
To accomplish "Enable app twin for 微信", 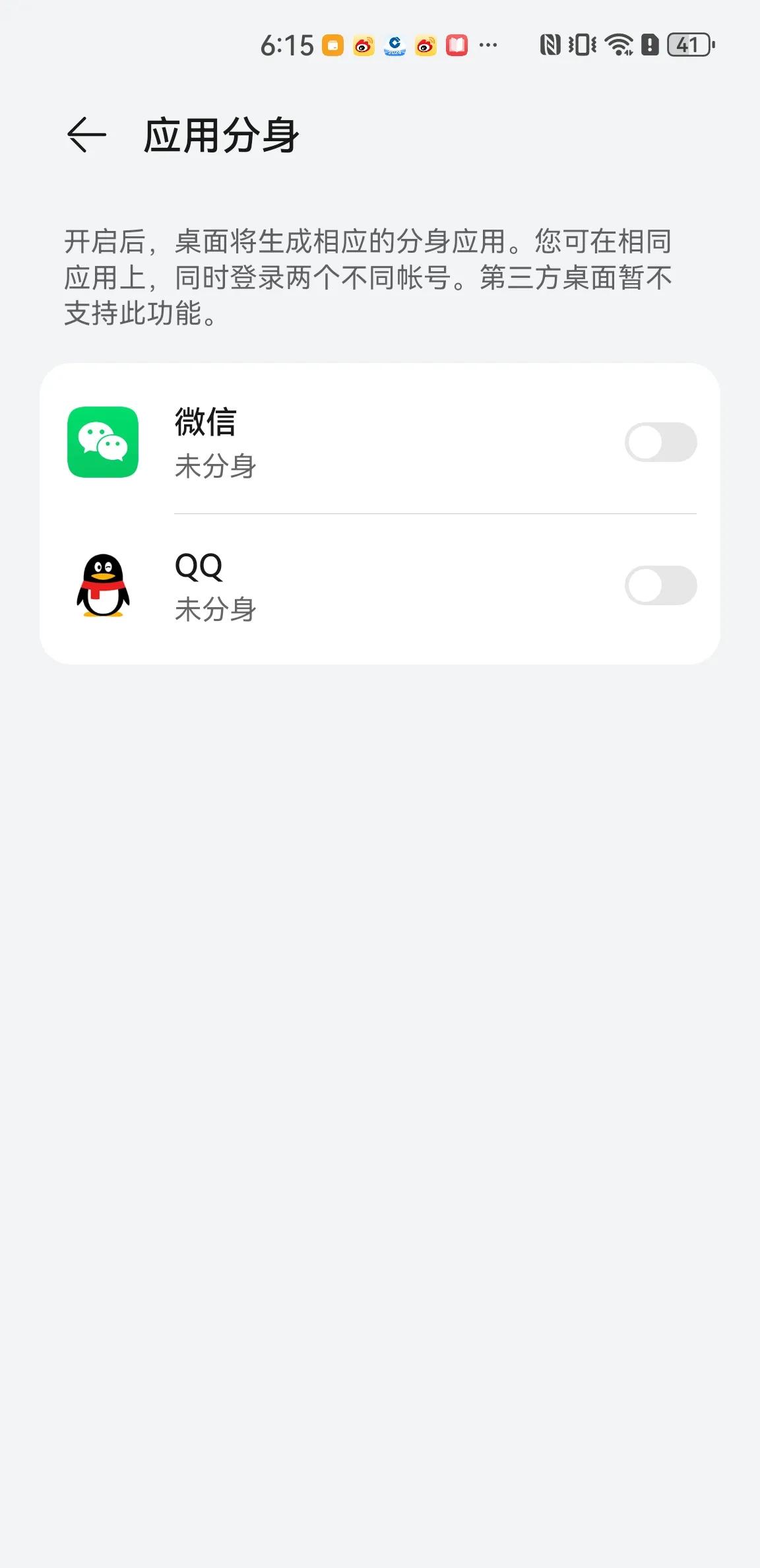I will pyautogui.click(x=660, y=442).
